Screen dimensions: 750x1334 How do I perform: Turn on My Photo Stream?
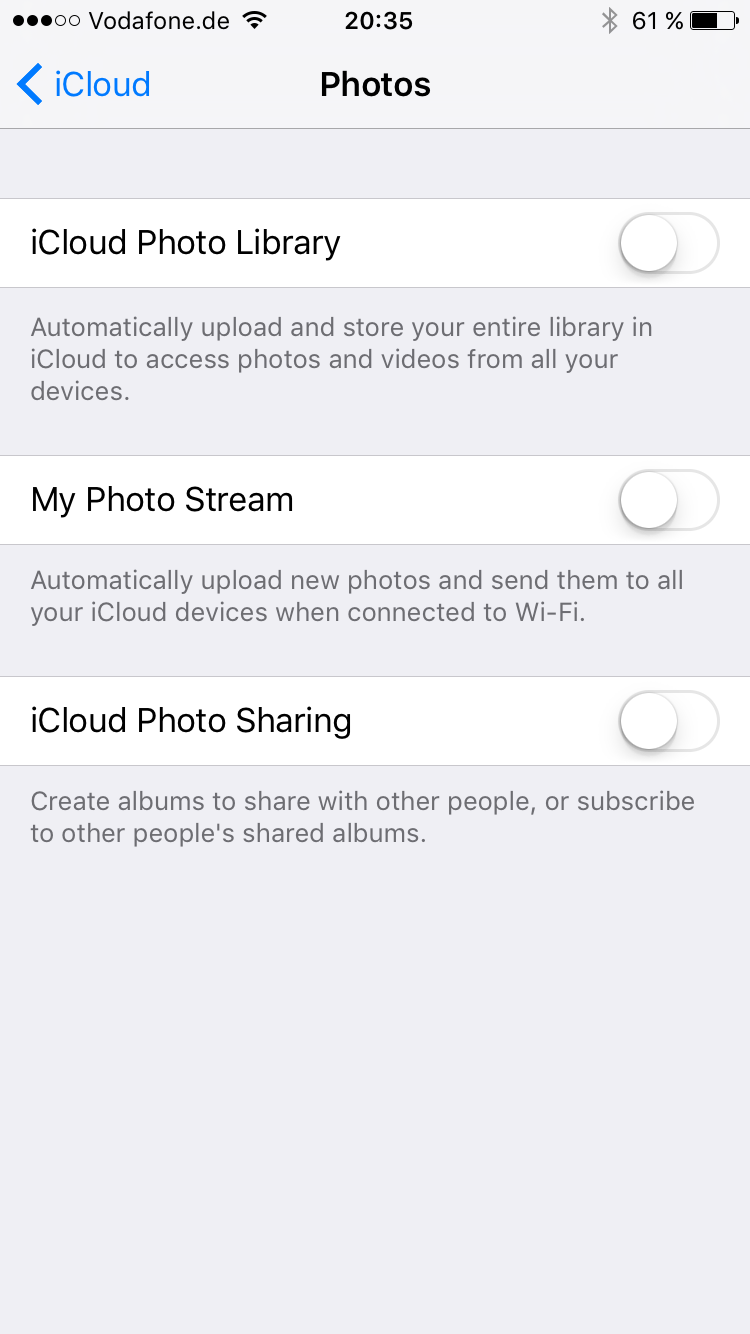tap(669, 500)
